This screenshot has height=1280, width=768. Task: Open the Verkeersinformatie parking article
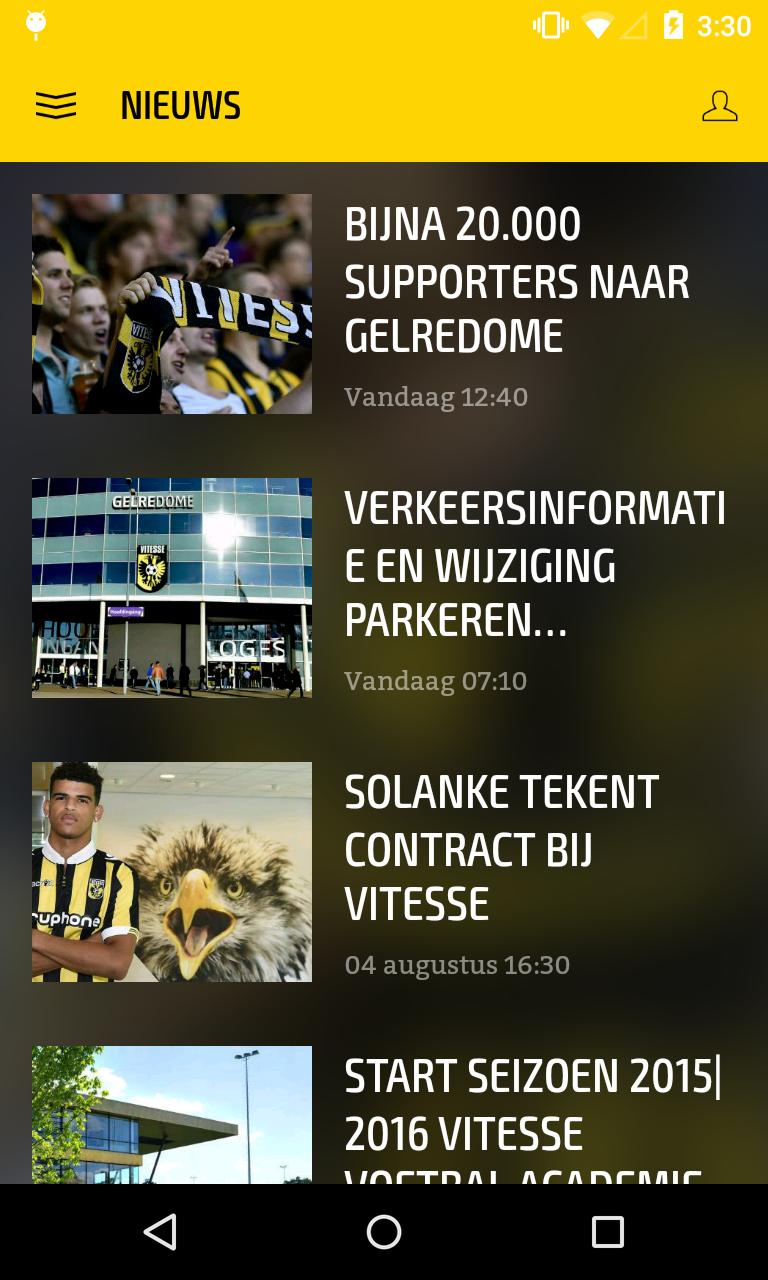537,564
